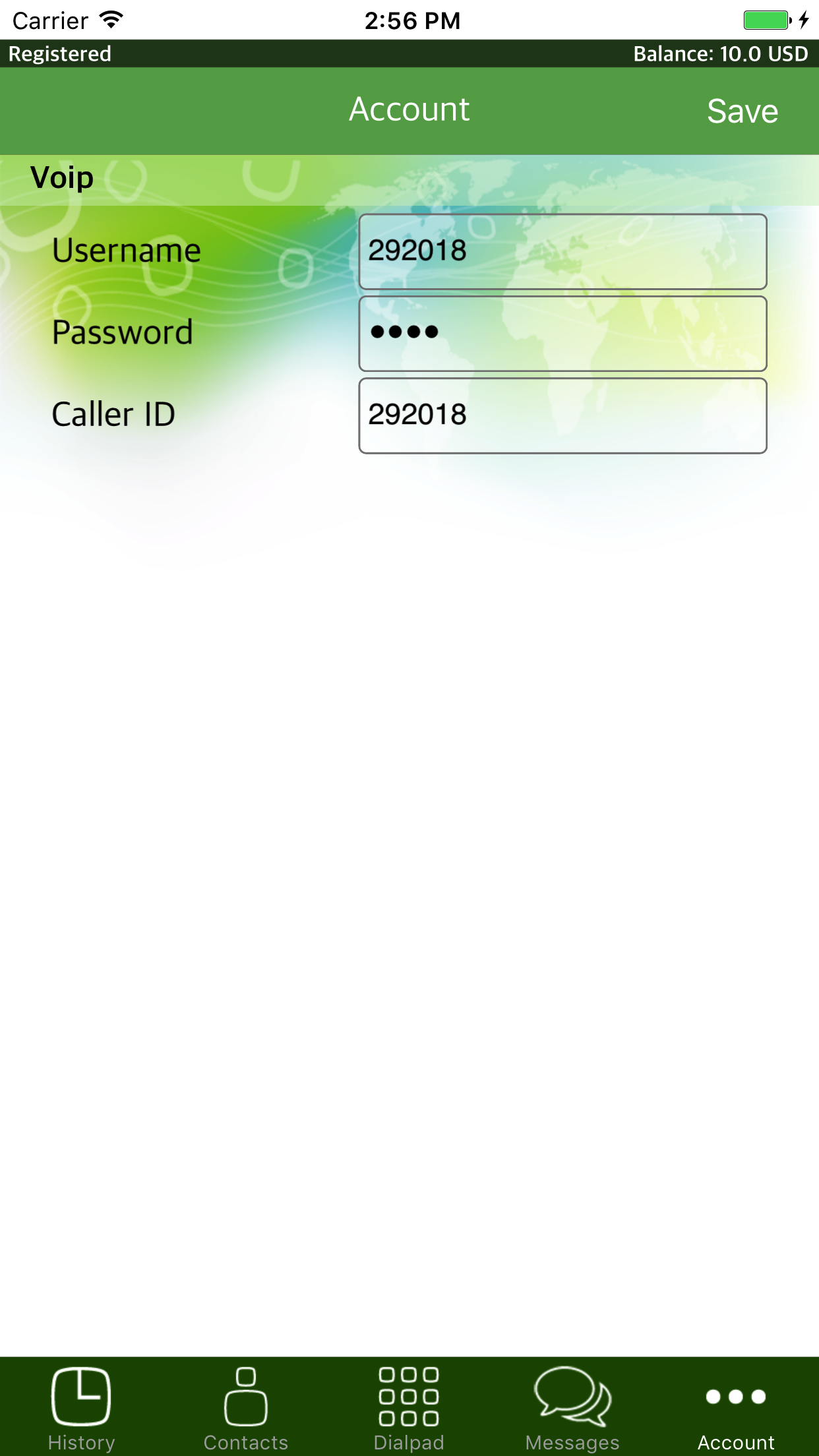Tap the Messages chat bubbles icon
This screenshot has height=1456, width=819.
pyautogui.click(x=571, y=1395)
